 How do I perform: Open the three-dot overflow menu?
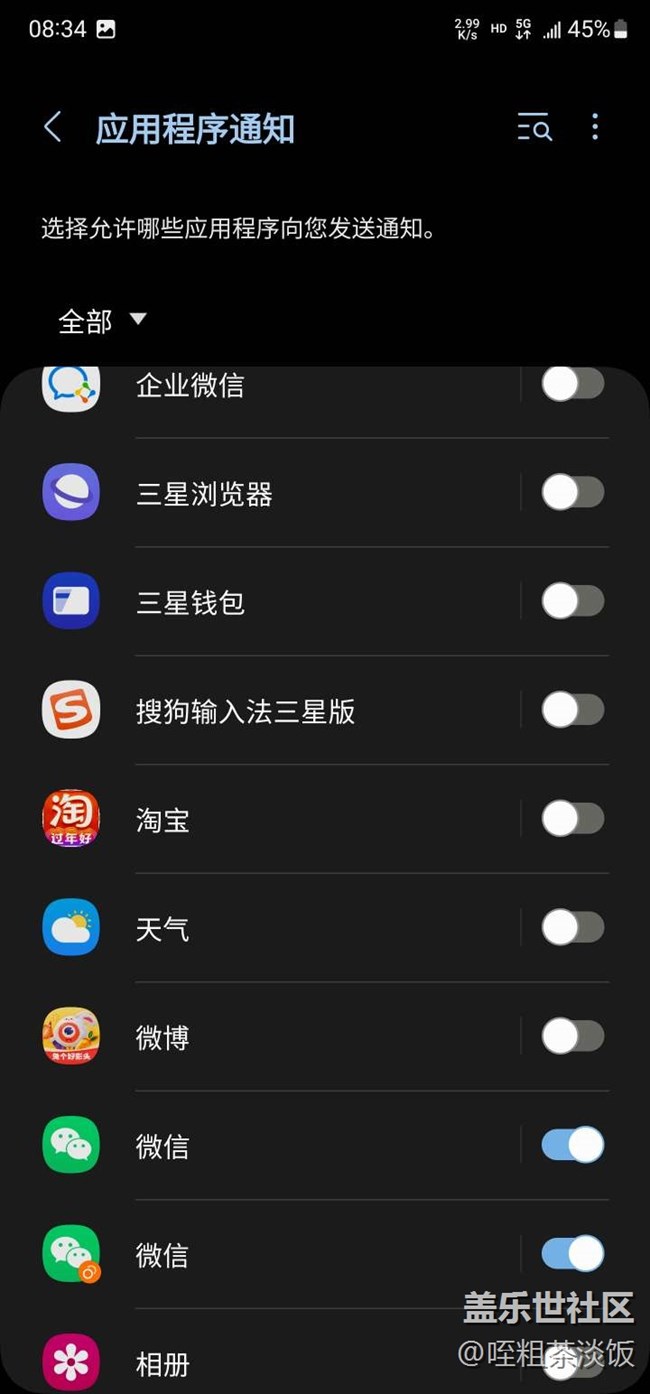(595, 127)
